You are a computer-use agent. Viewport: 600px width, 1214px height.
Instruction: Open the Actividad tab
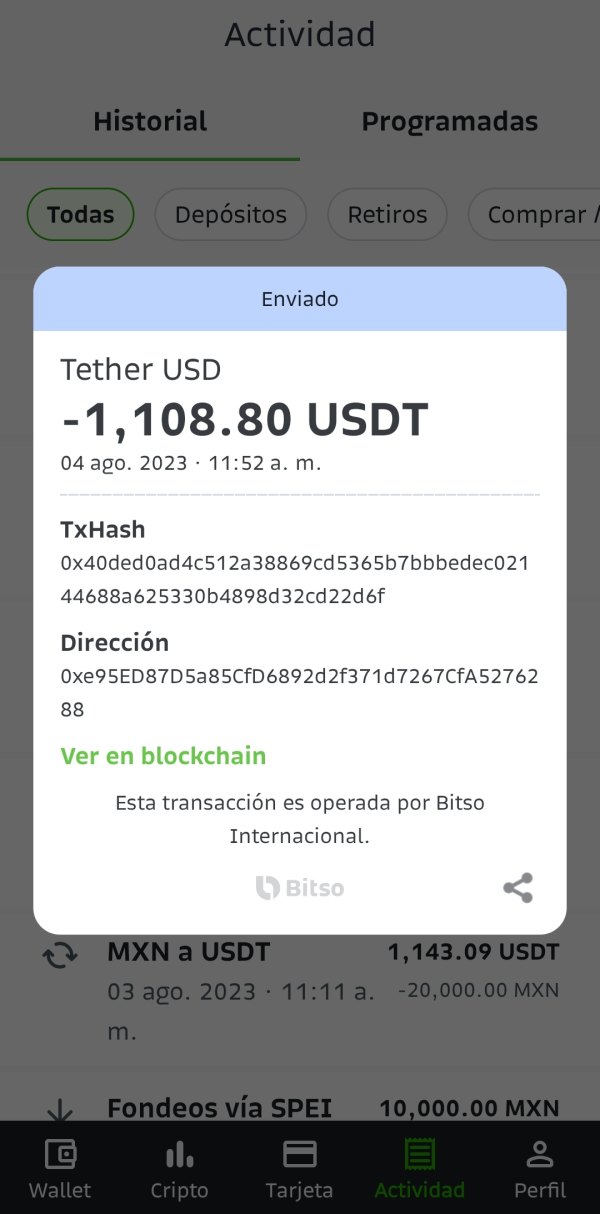420,1168
